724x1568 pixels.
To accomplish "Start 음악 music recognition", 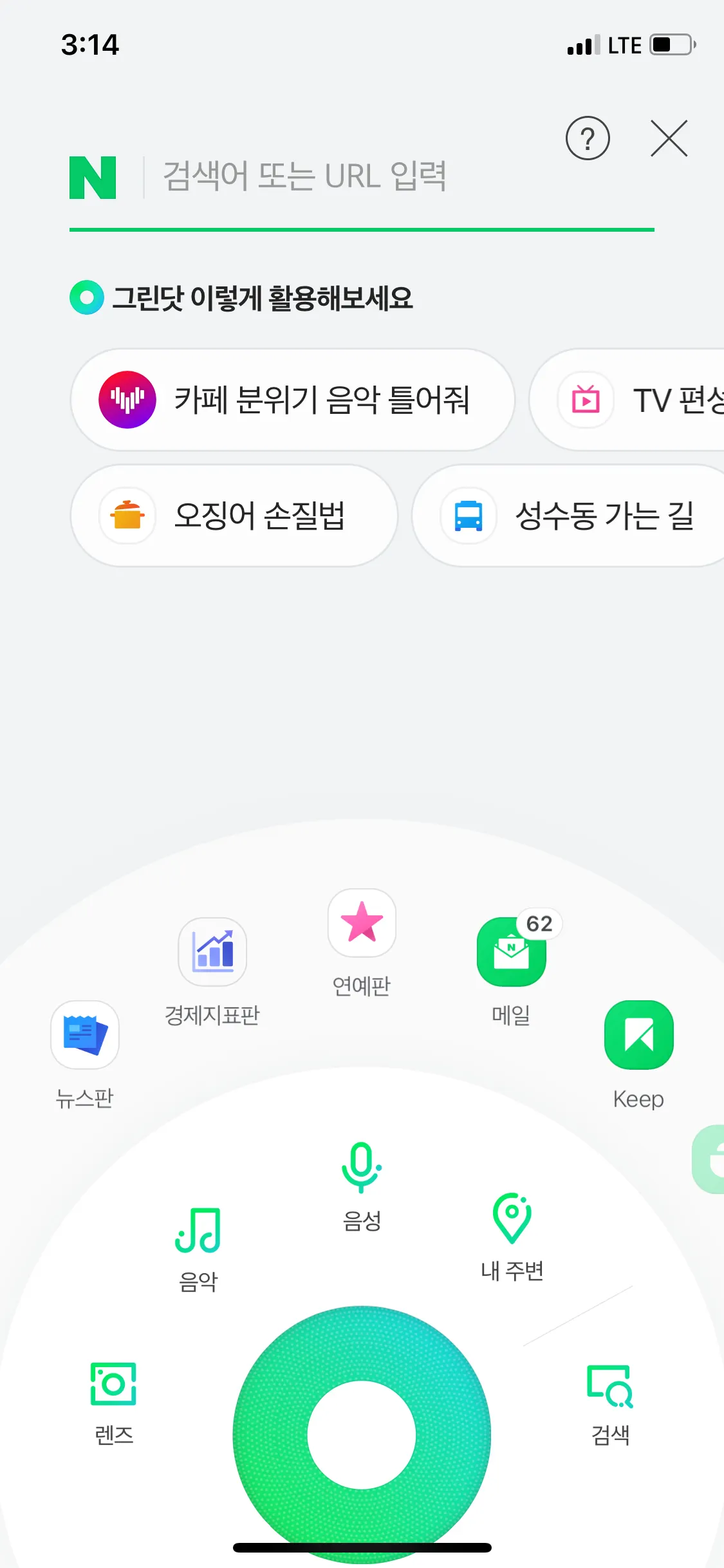I will coord(198,1231).
